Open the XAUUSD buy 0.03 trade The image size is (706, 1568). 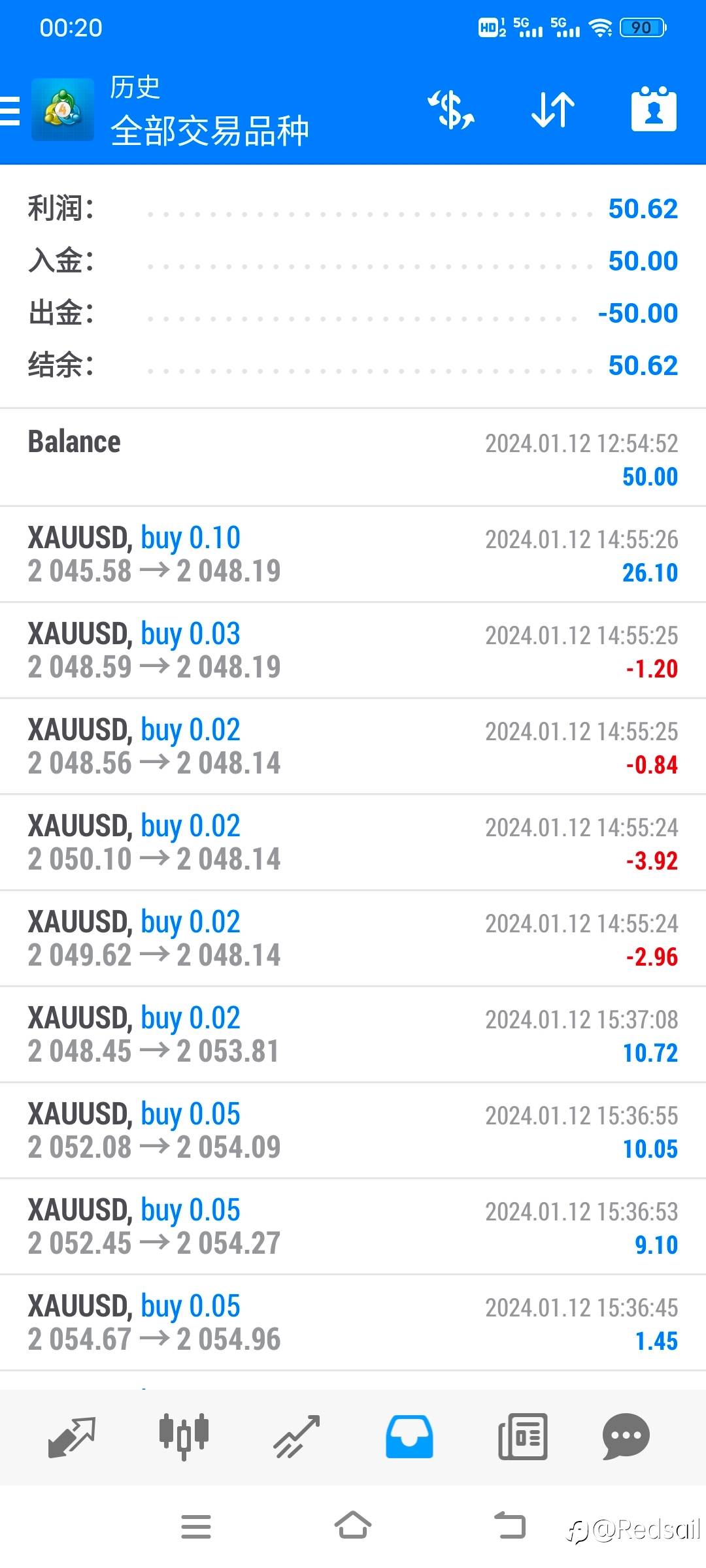pyautogui.click(x=353, y=650)
